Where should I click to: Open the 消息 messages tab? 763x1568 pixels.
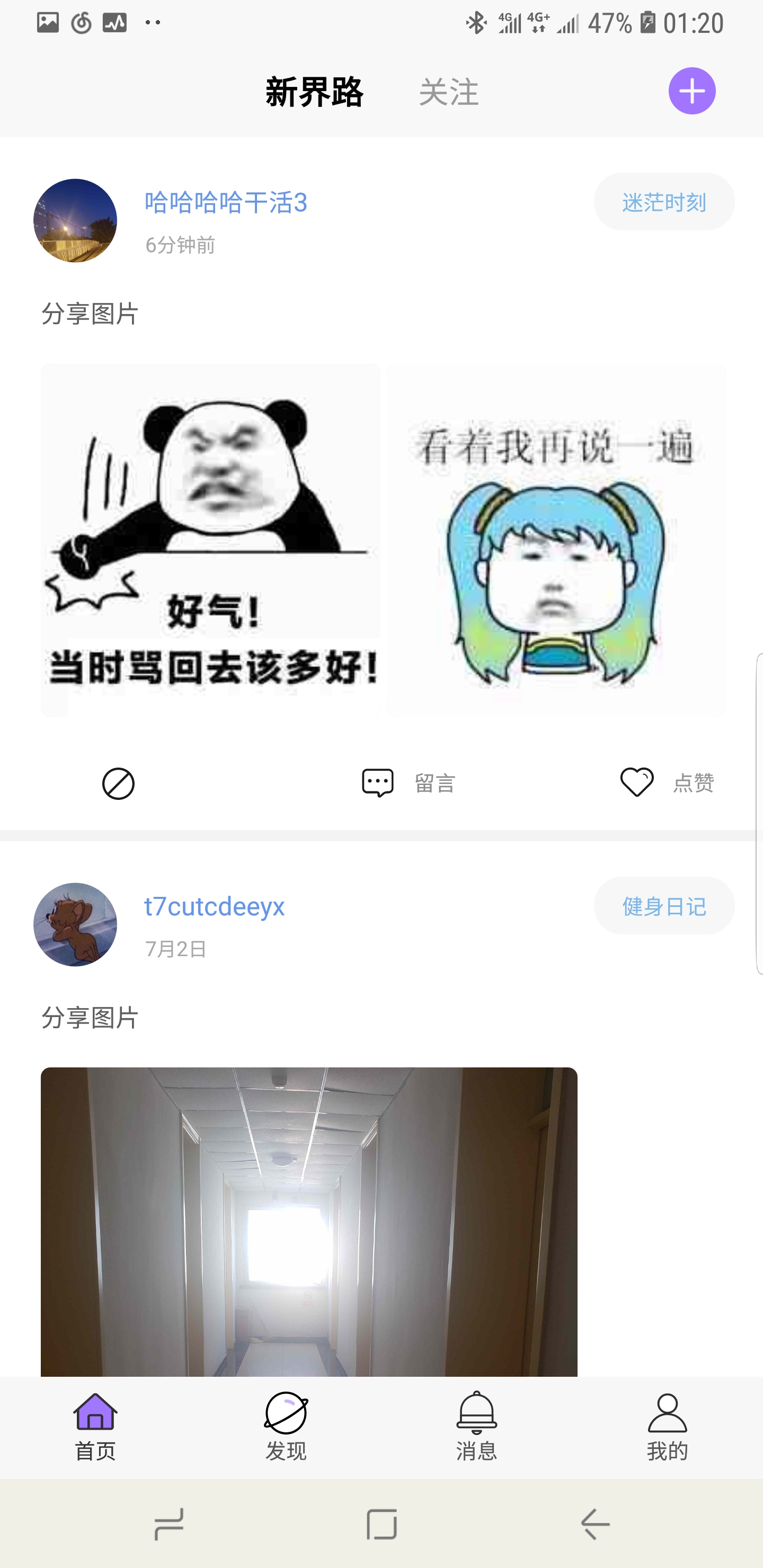click(x=476, y=1426)
